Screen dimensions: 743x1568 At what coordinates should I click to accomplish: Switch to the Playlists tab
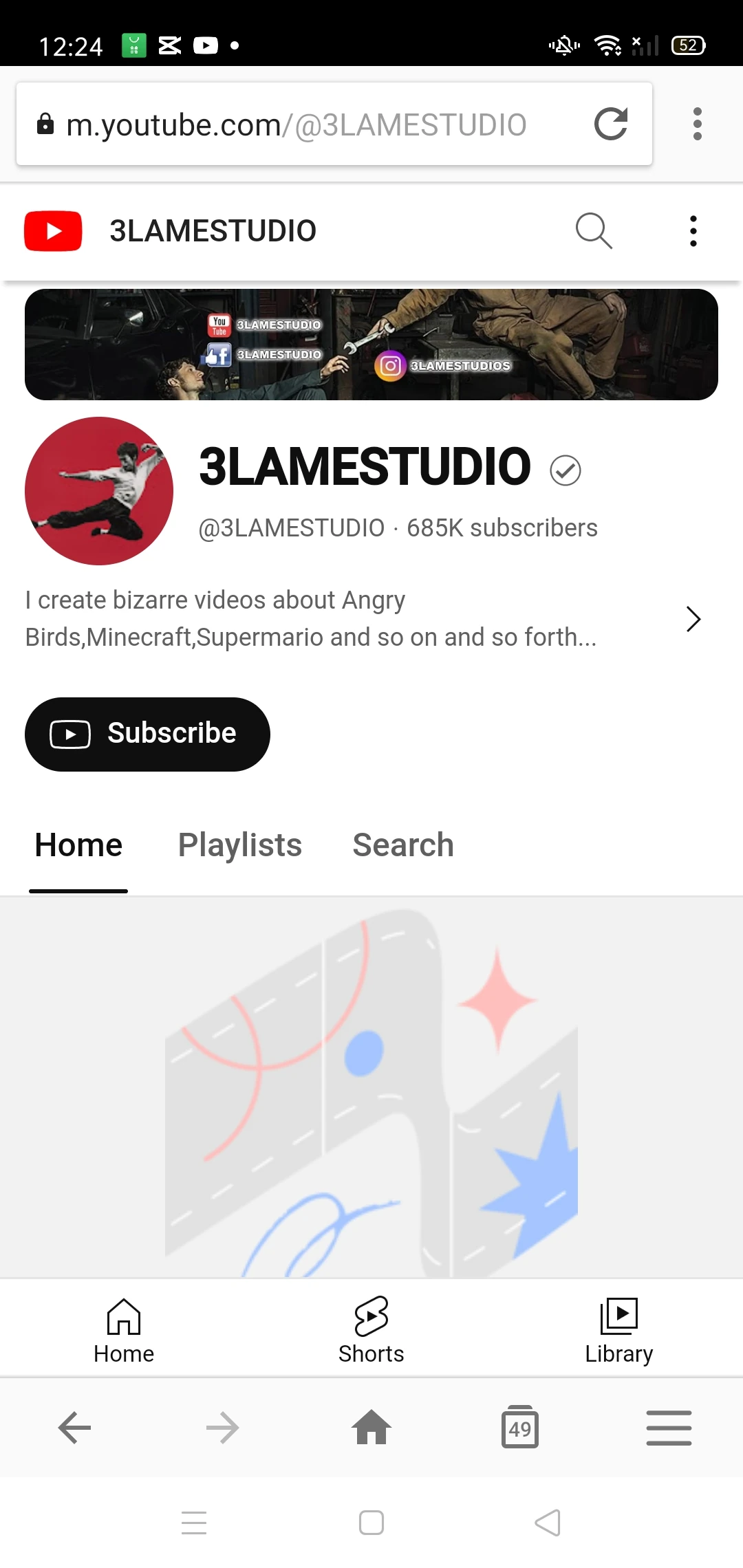pos(239,845)
